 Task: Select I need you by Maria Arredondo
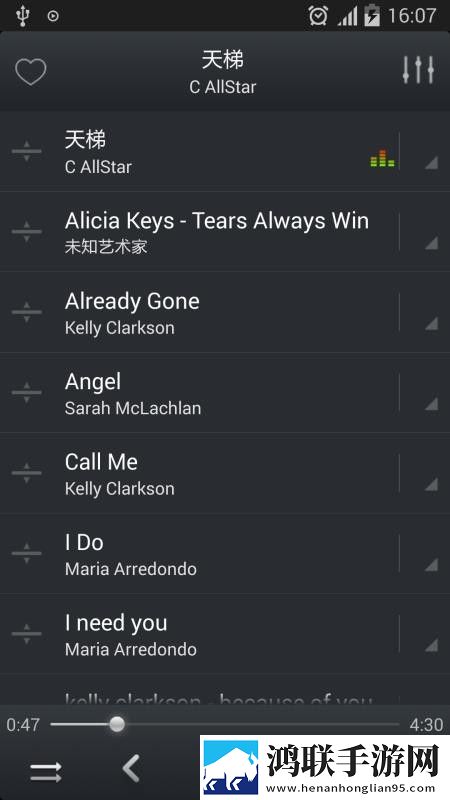click(199, 634)
